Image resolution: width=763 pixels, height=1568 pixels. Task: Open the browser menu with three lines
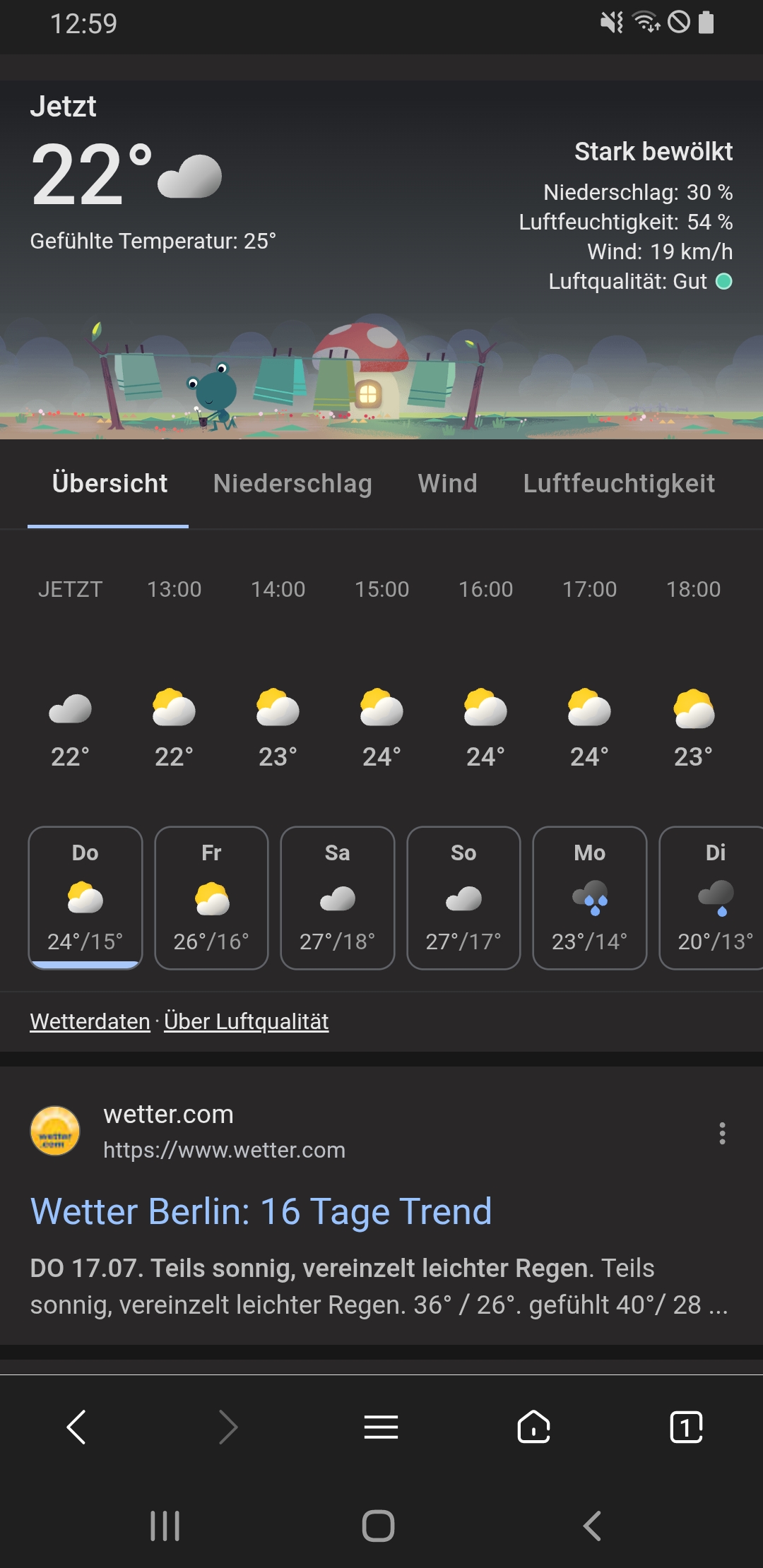(x=381, y=1427)
